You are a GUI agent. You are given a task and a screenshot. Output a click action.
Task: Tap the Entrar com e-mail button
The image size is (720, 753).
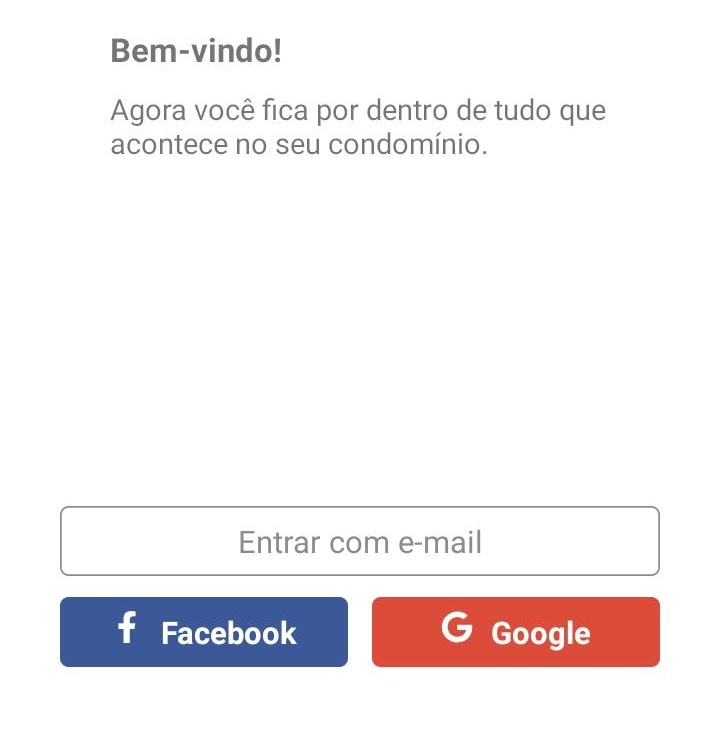(x=360, y=541)
